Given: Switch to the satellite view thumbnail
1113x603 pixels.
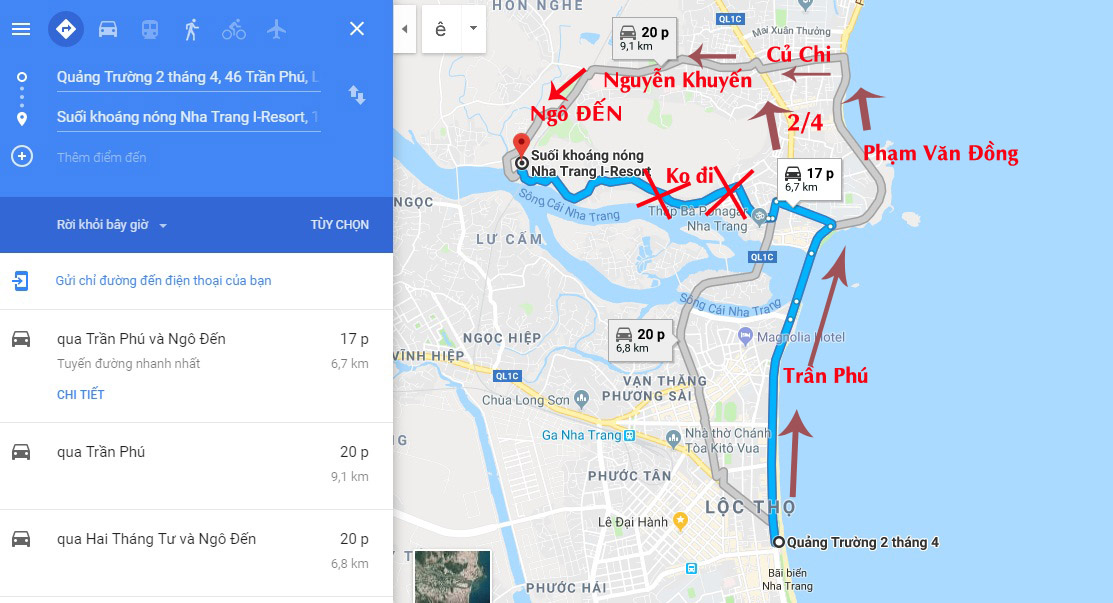Looking at the screenshot, I should coord(452,577).
